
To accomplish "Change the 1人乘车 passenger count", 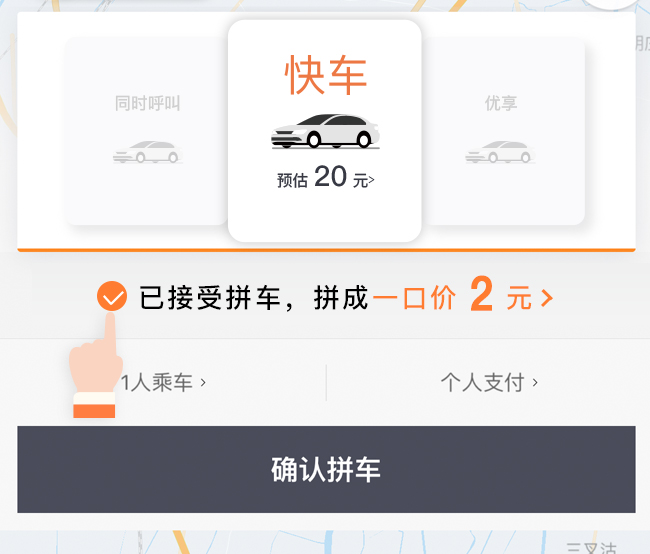I will click(164, 382).
